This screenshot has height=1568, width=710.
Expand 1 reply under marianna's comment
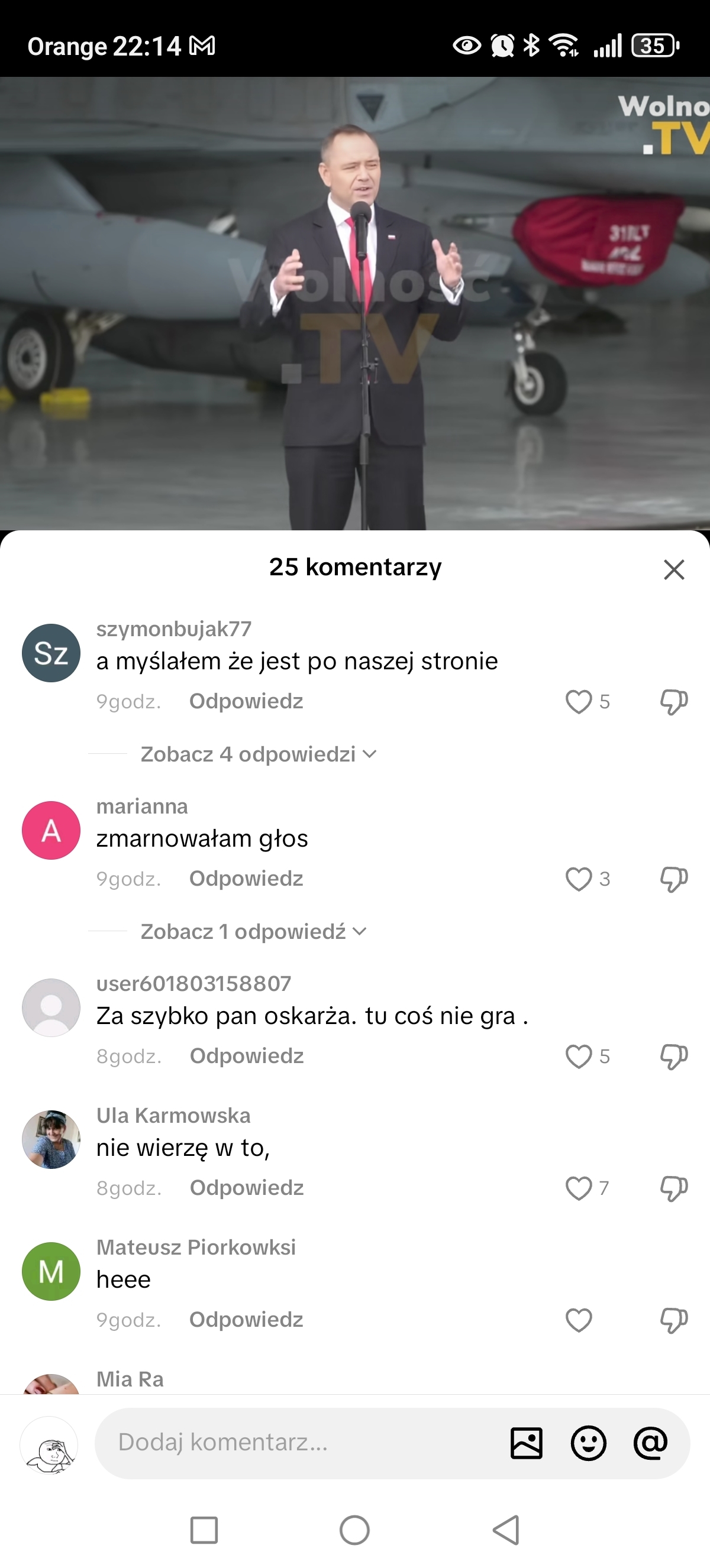(253, 931)
